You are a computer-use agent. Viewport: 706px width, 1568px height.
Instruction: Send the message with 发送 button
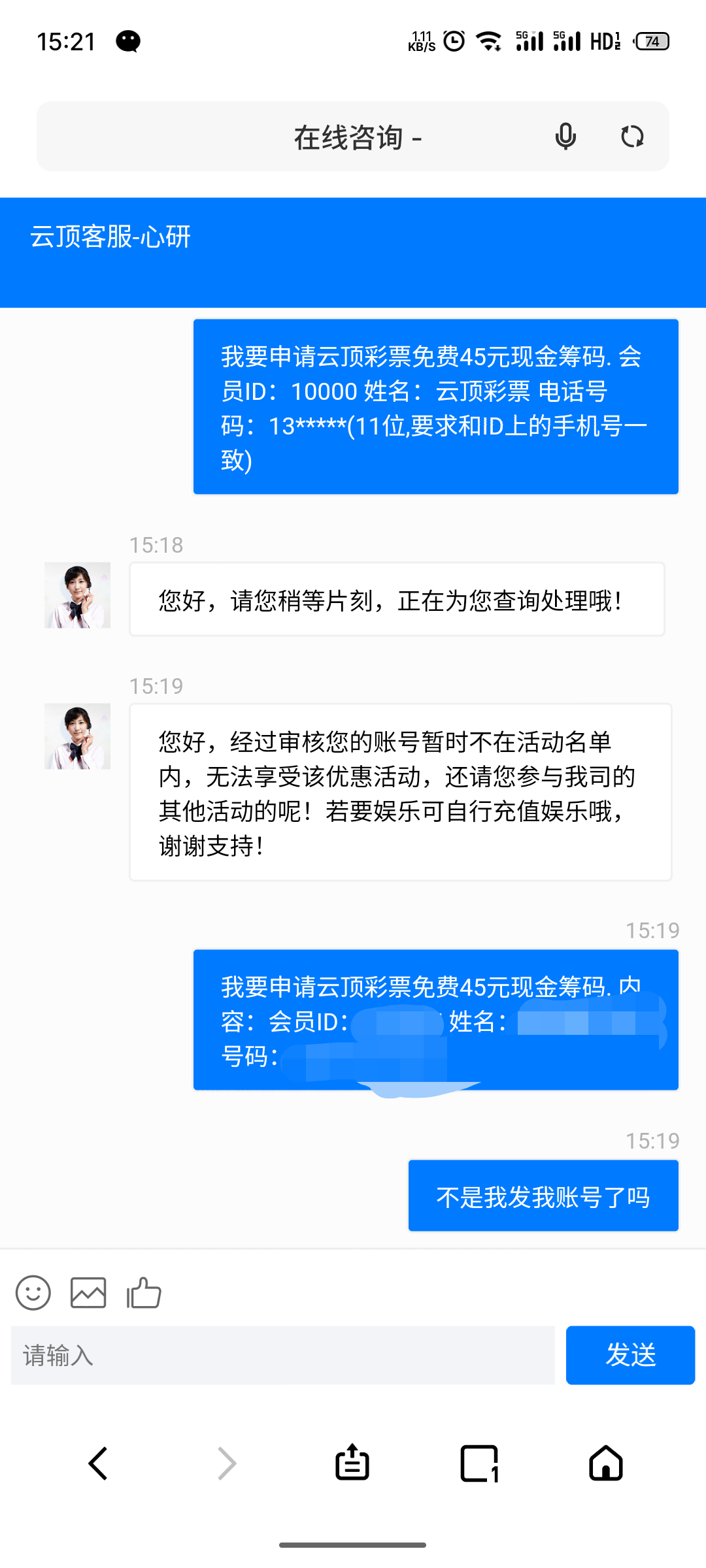coord(630,1355)
